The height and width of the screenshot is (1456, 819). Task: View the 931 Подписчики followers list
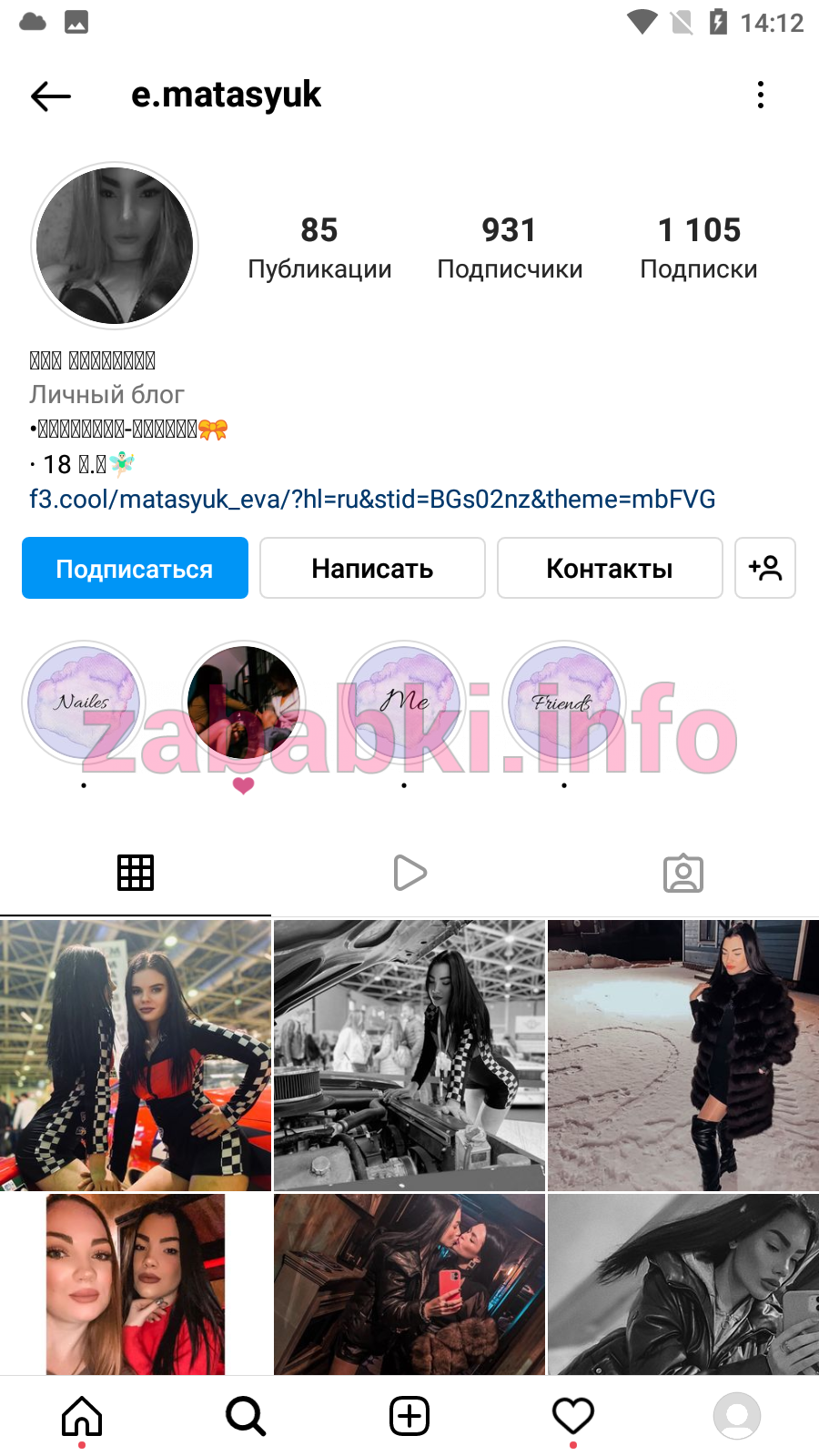(510, 248)
